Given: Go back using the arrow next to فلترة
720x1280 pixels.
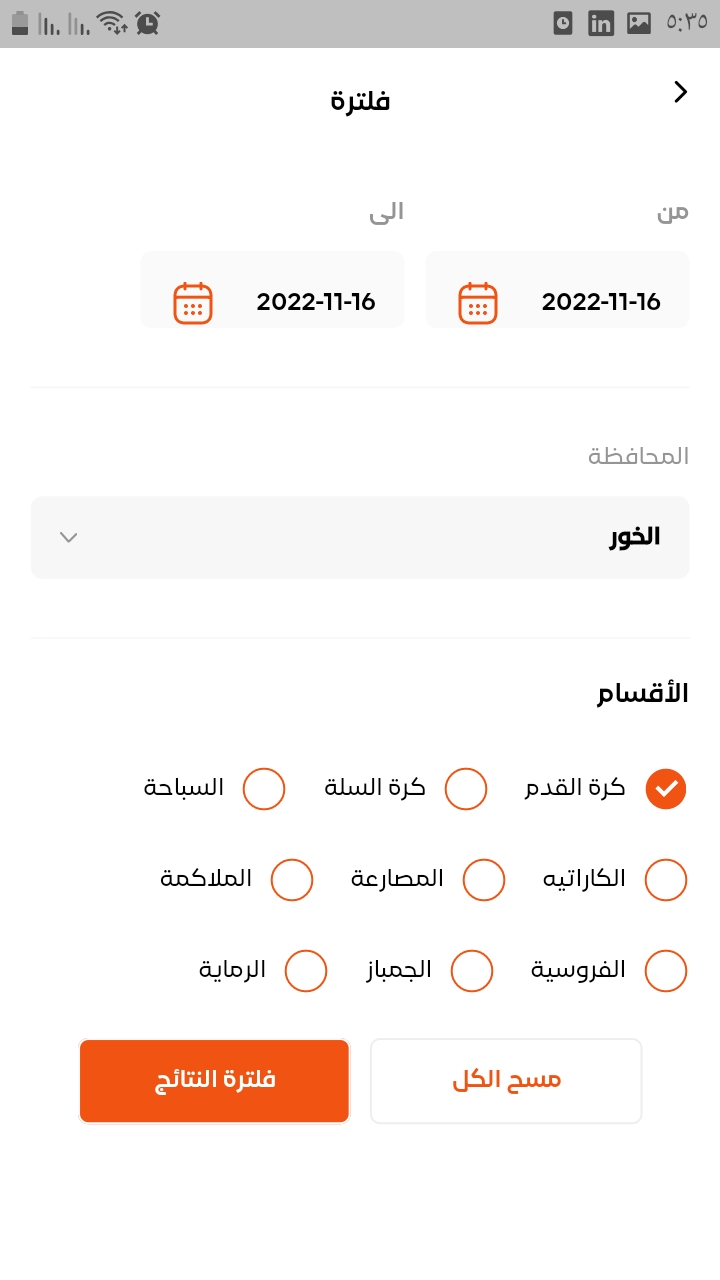Looking at the screenshot, I should 681,92.
